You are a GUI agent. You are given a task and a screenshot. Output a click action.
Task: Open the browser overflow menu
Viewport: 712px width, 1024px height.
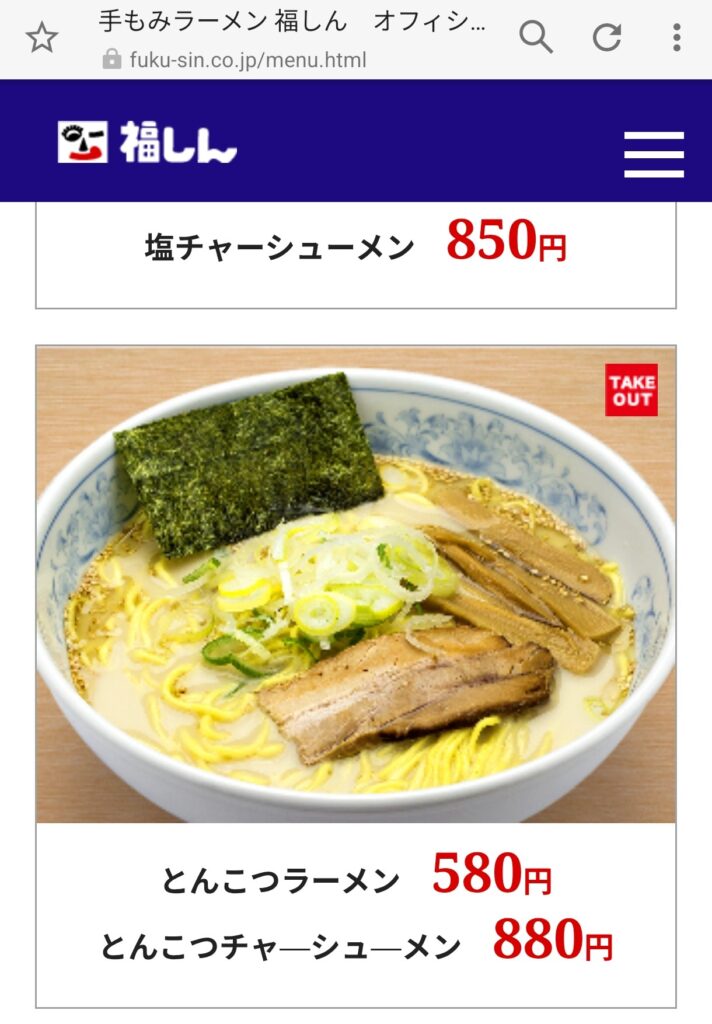coord(677,38)
